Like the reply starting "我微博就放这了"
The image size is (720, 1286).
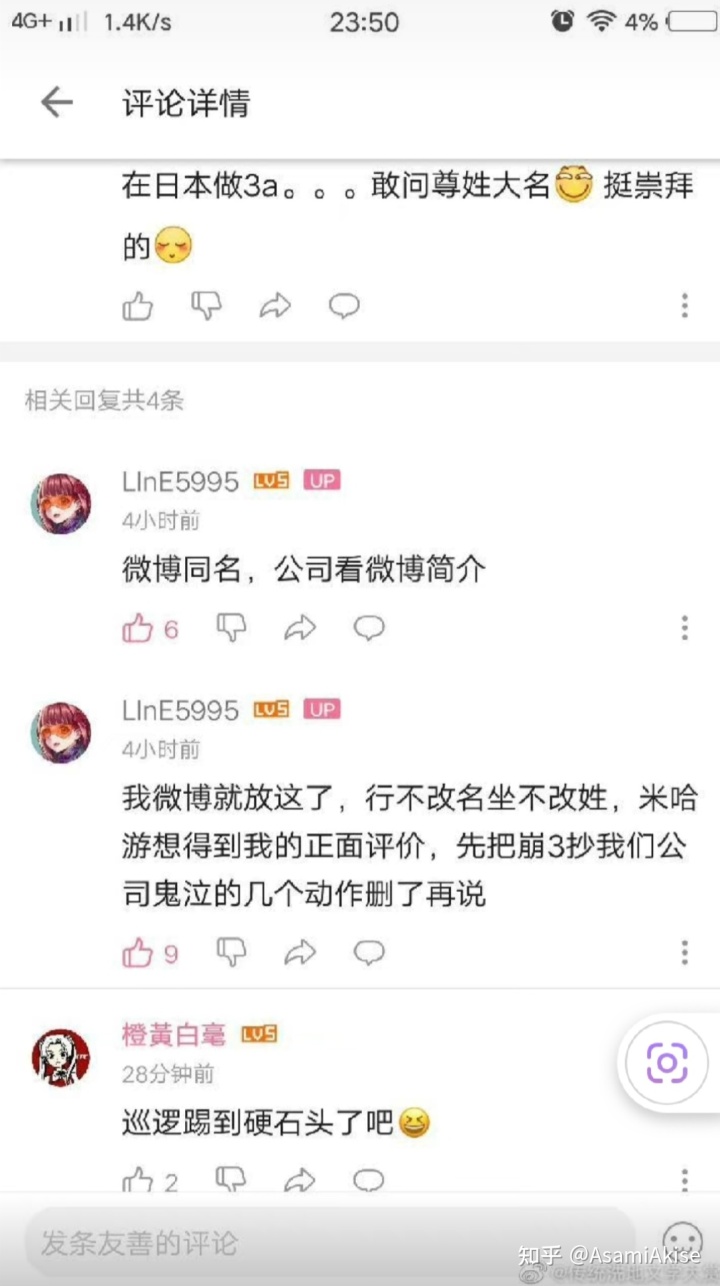pos(138,953)
